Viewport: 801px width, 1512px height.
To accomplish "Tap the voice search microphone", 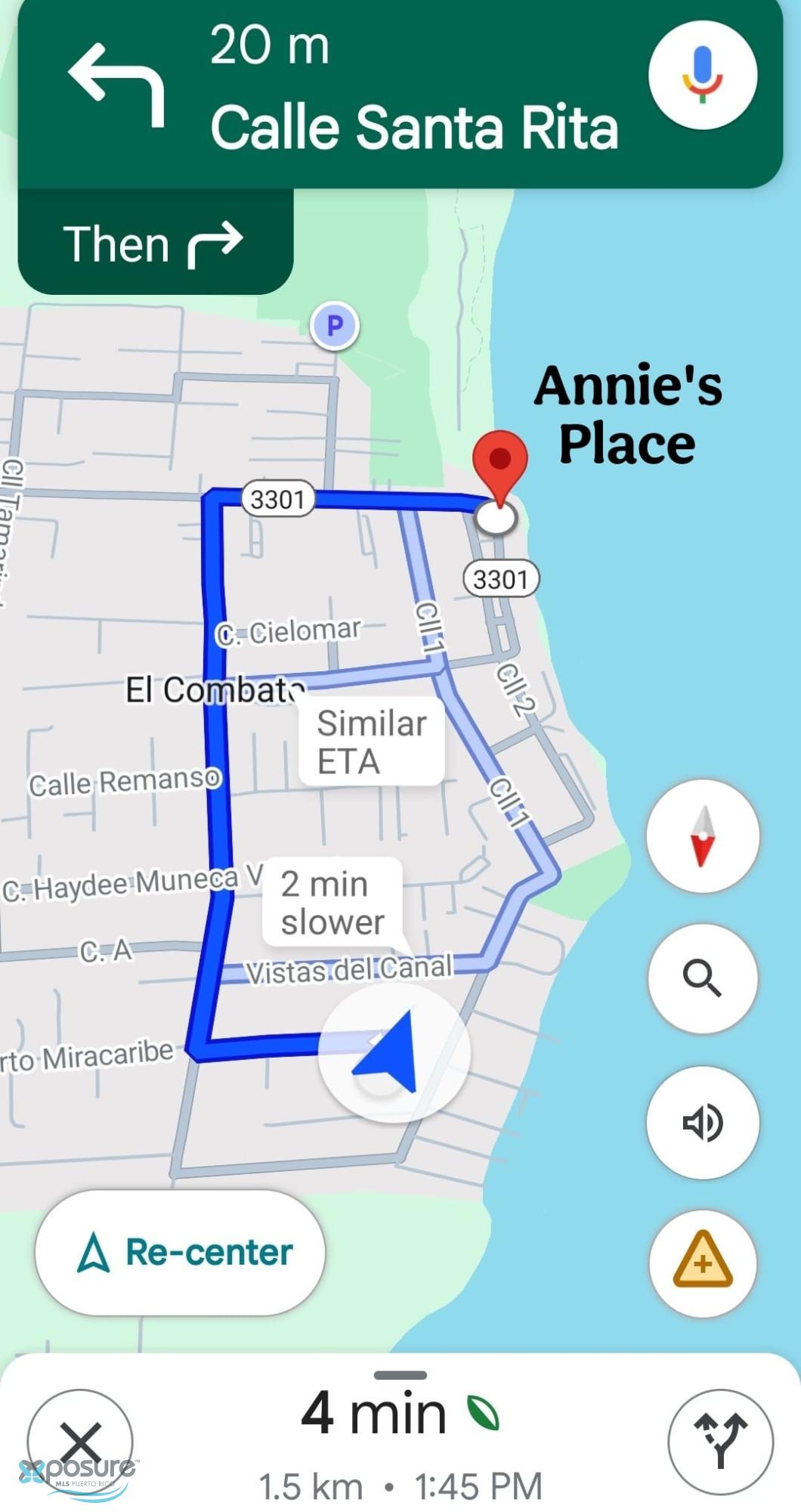I will 703,75.
